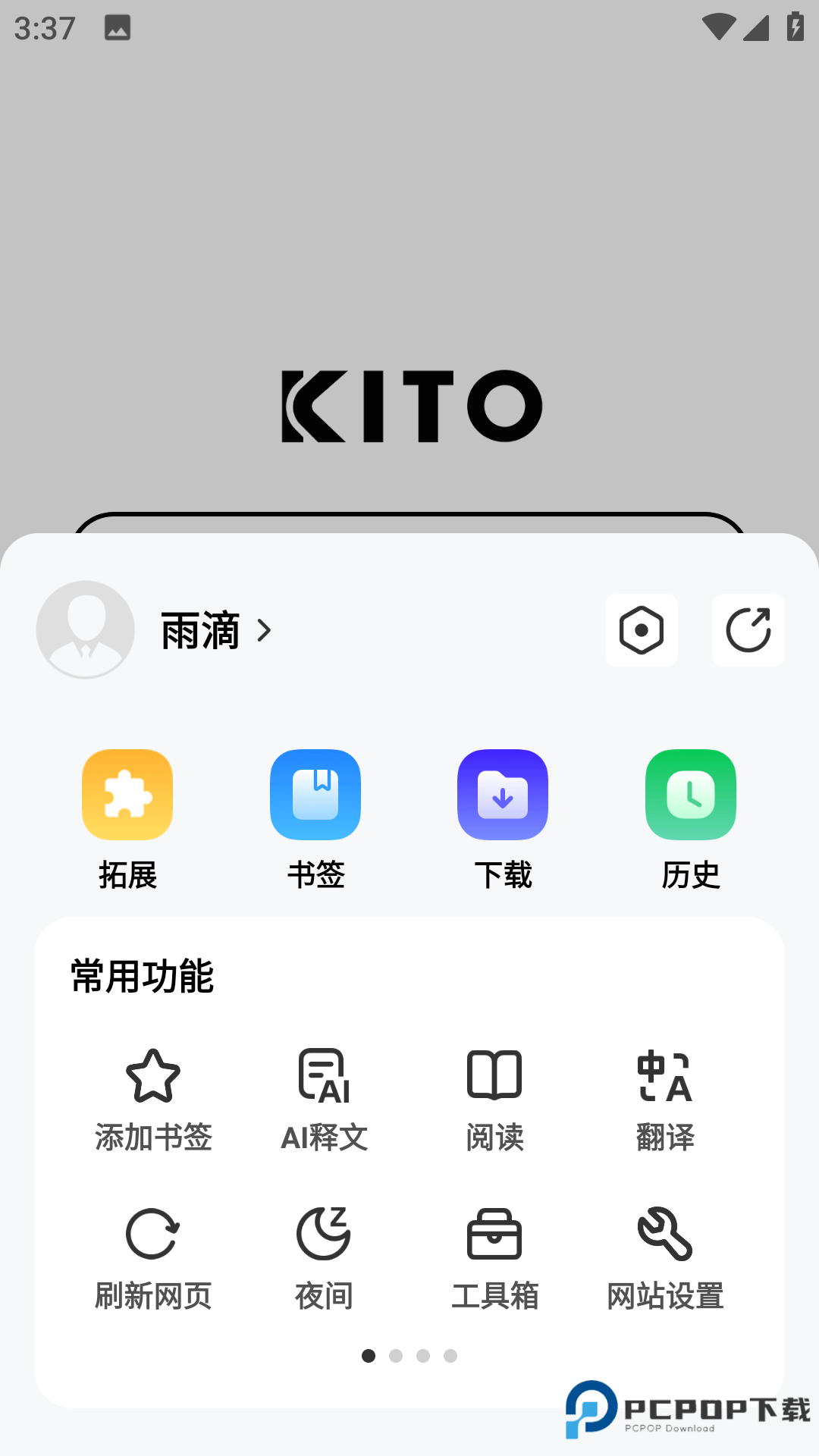Screen dimensions: 819x1456
Task: Open 阅读 reading mode
Action: [494, 1096]
